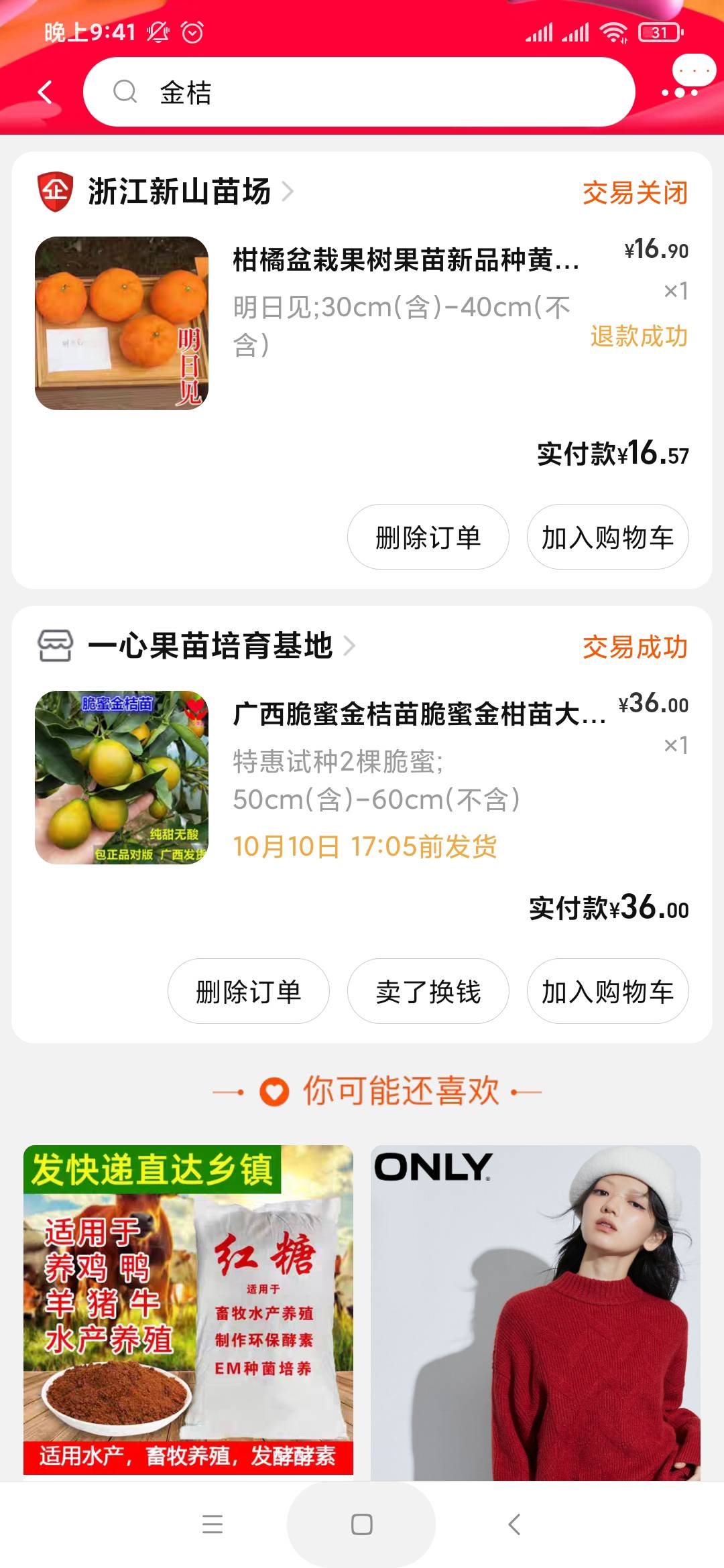Screen dimensions: 724x1568
Task: Select 卖了换钱 to resell the item
Action: point(428,992)
